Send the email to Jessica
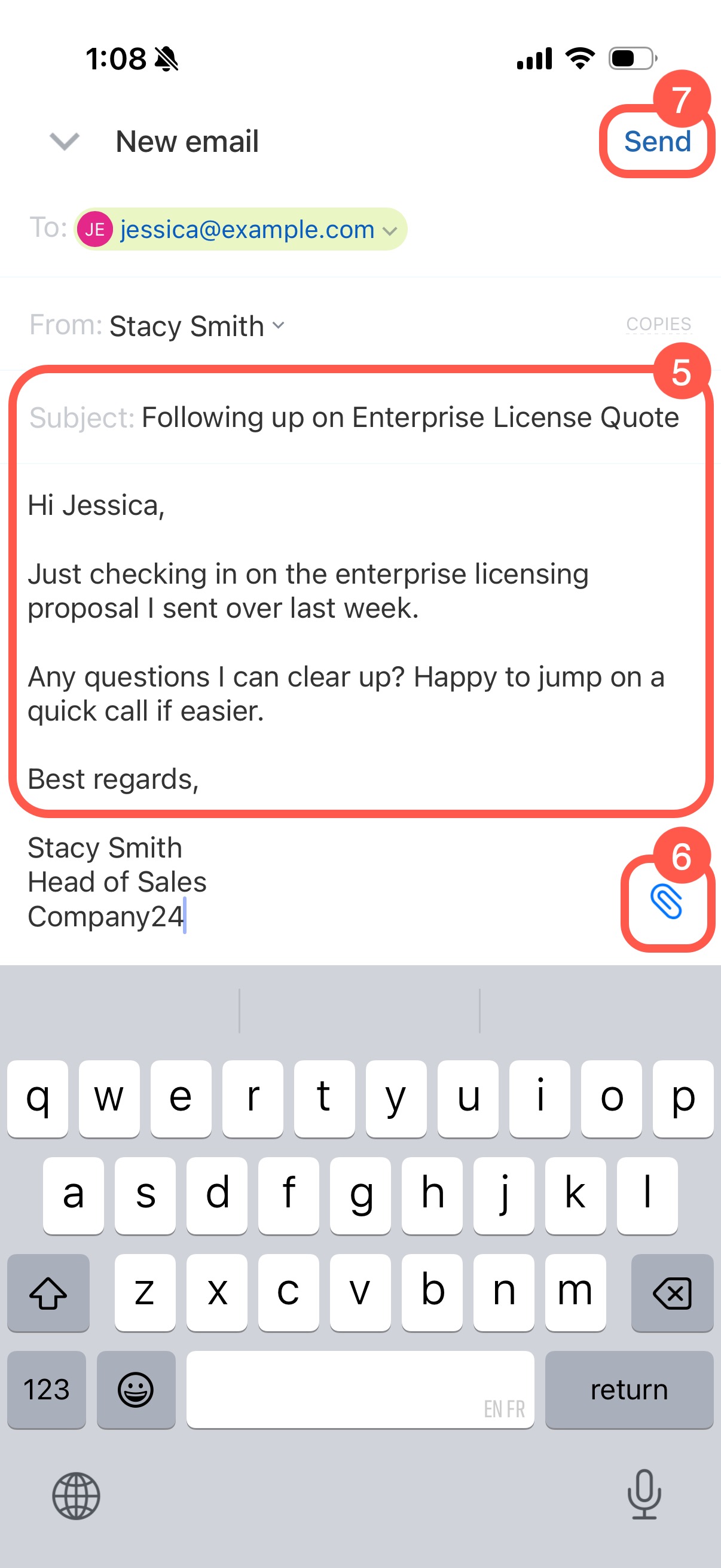Image resolution: width=721 pixels, height=1568 pixels. (x=657, y=142)
